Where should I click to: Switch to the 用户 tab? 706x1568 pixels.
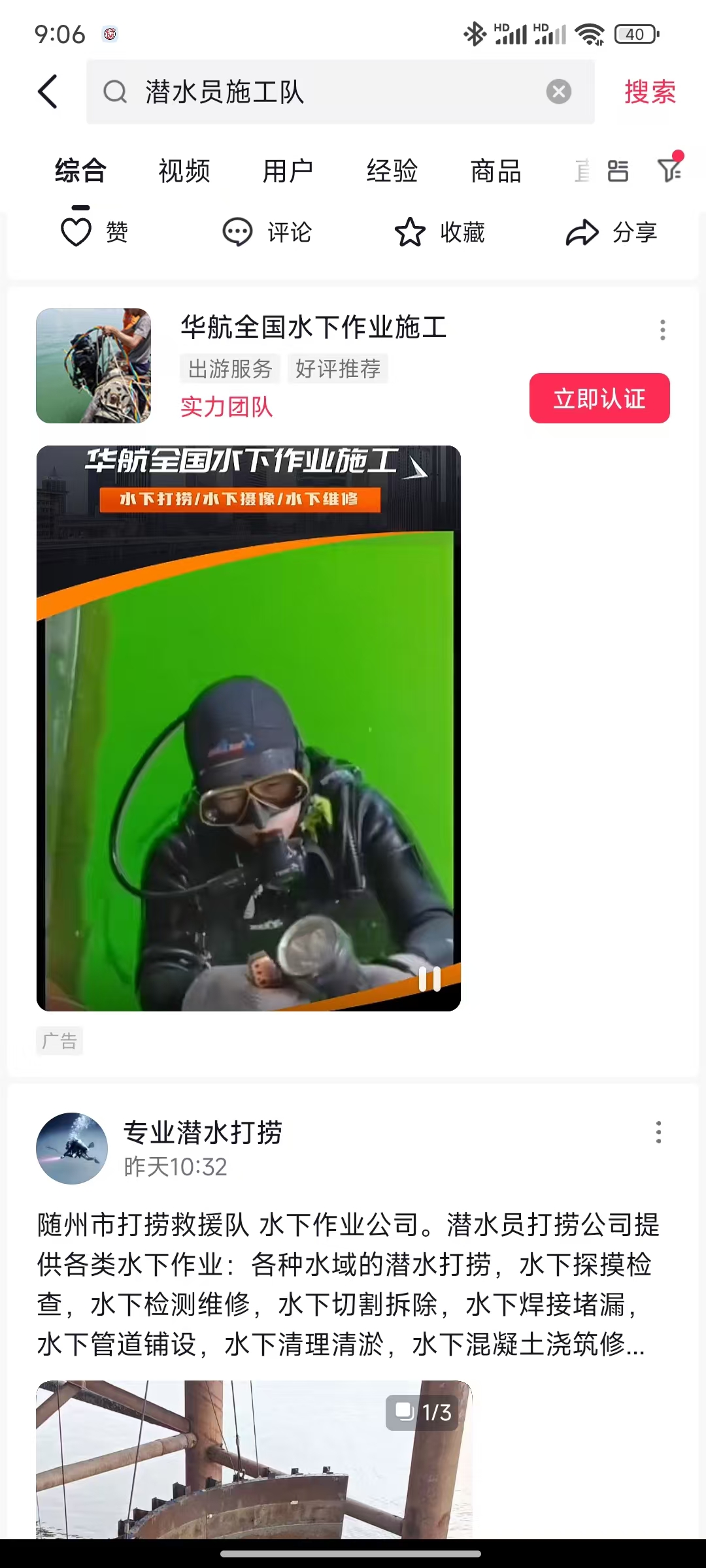point(288,171)
